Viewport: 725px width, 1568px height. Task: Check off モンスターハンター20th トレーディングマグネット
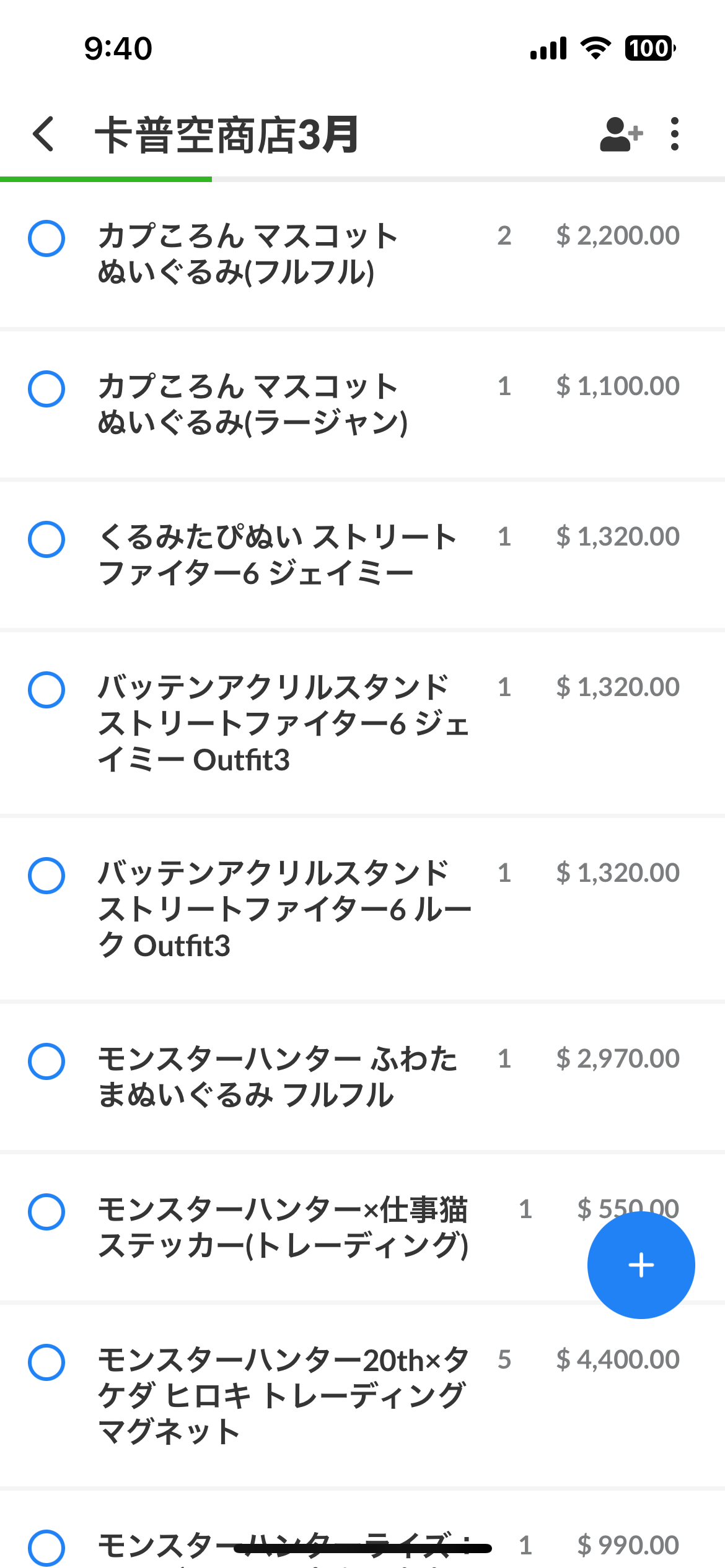pos(46,1362)
